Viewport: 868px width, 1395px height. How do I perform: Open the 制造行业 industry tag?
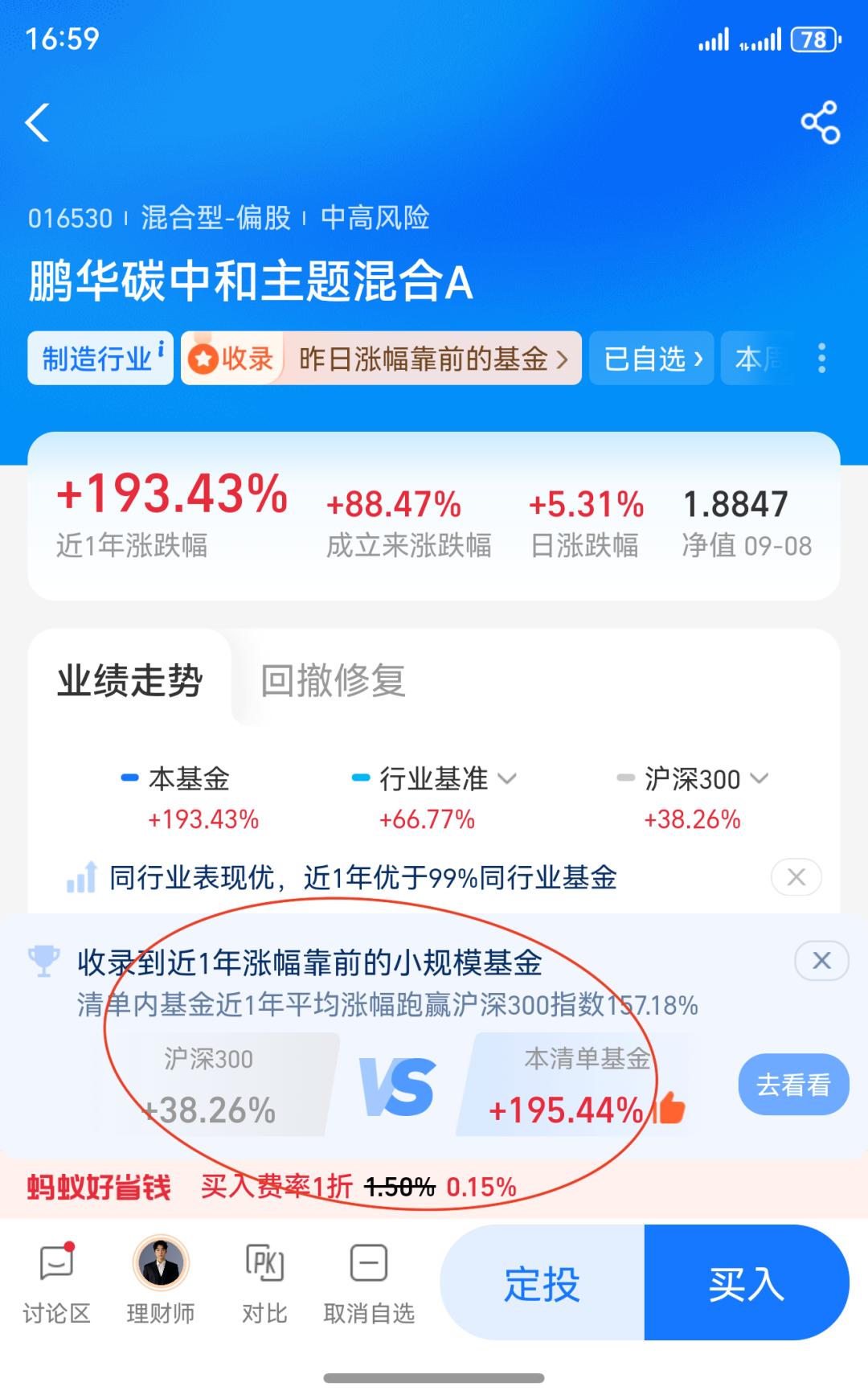(x=100, y=358)
